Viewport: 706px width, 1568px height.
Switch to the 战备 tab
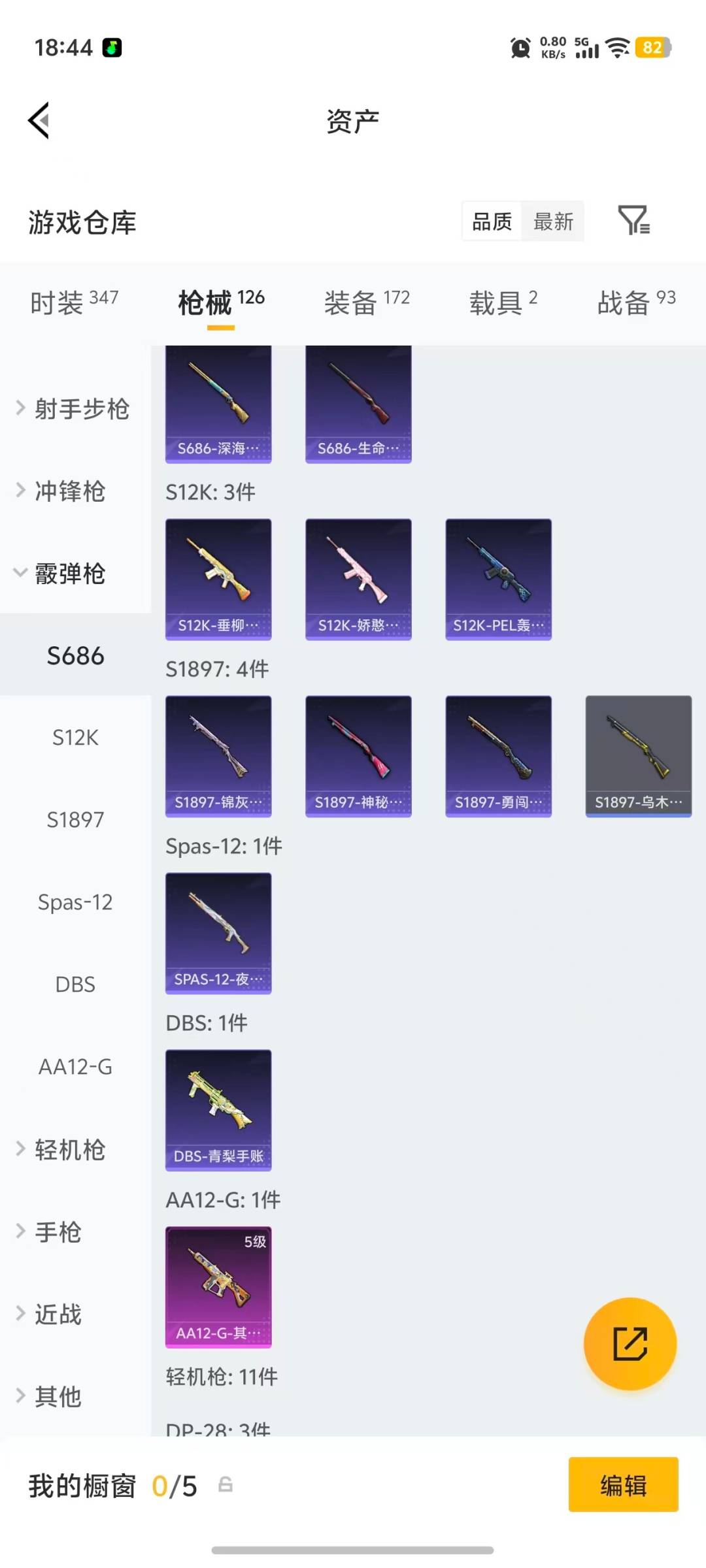pyautogui.click(x=636, y=302)
